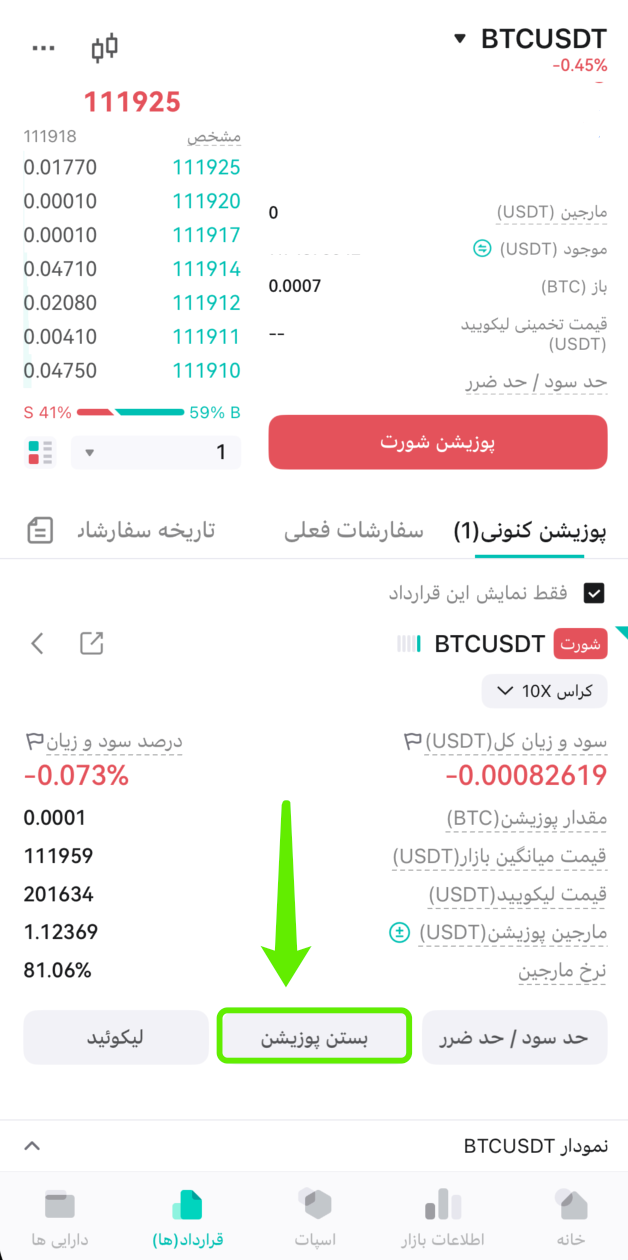The image size is (628, 1260).
Task: Open the three-dot overflow menu
Action: tap(44, 47)
